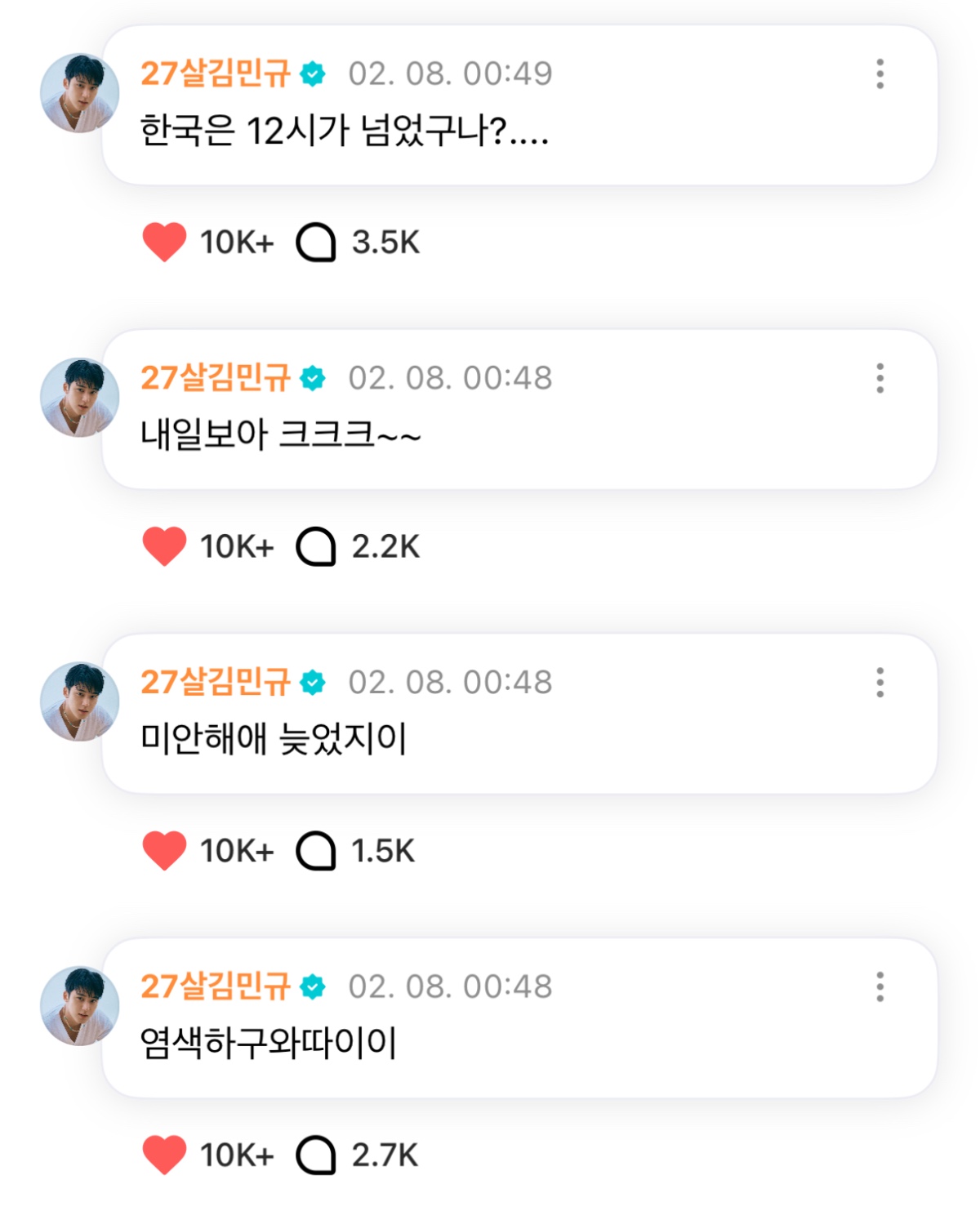Like the post '내일보아 ㅋㅋㅋ~~'
Viewport: 980px width, 1220px height.
pyautogui.click(x=164, y=546)
